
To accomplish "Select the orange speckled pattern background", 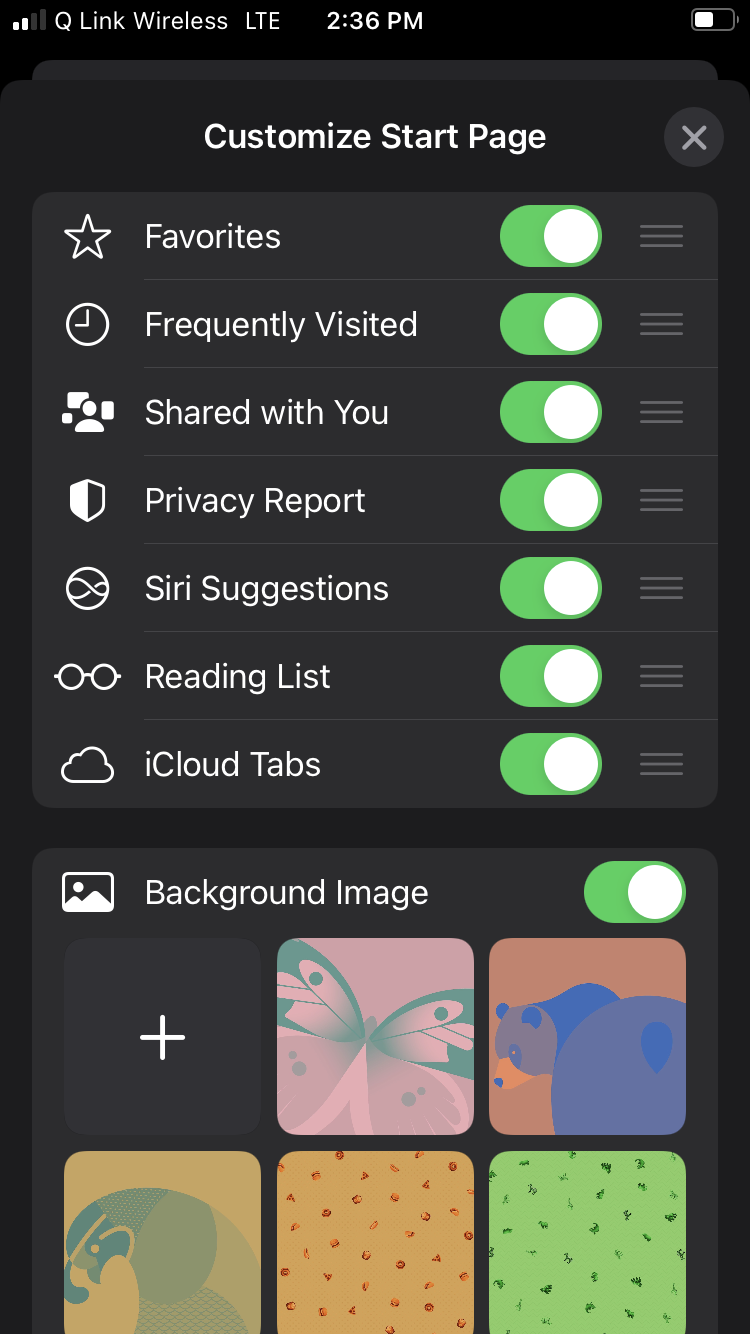I will (x=375, y=1242).
